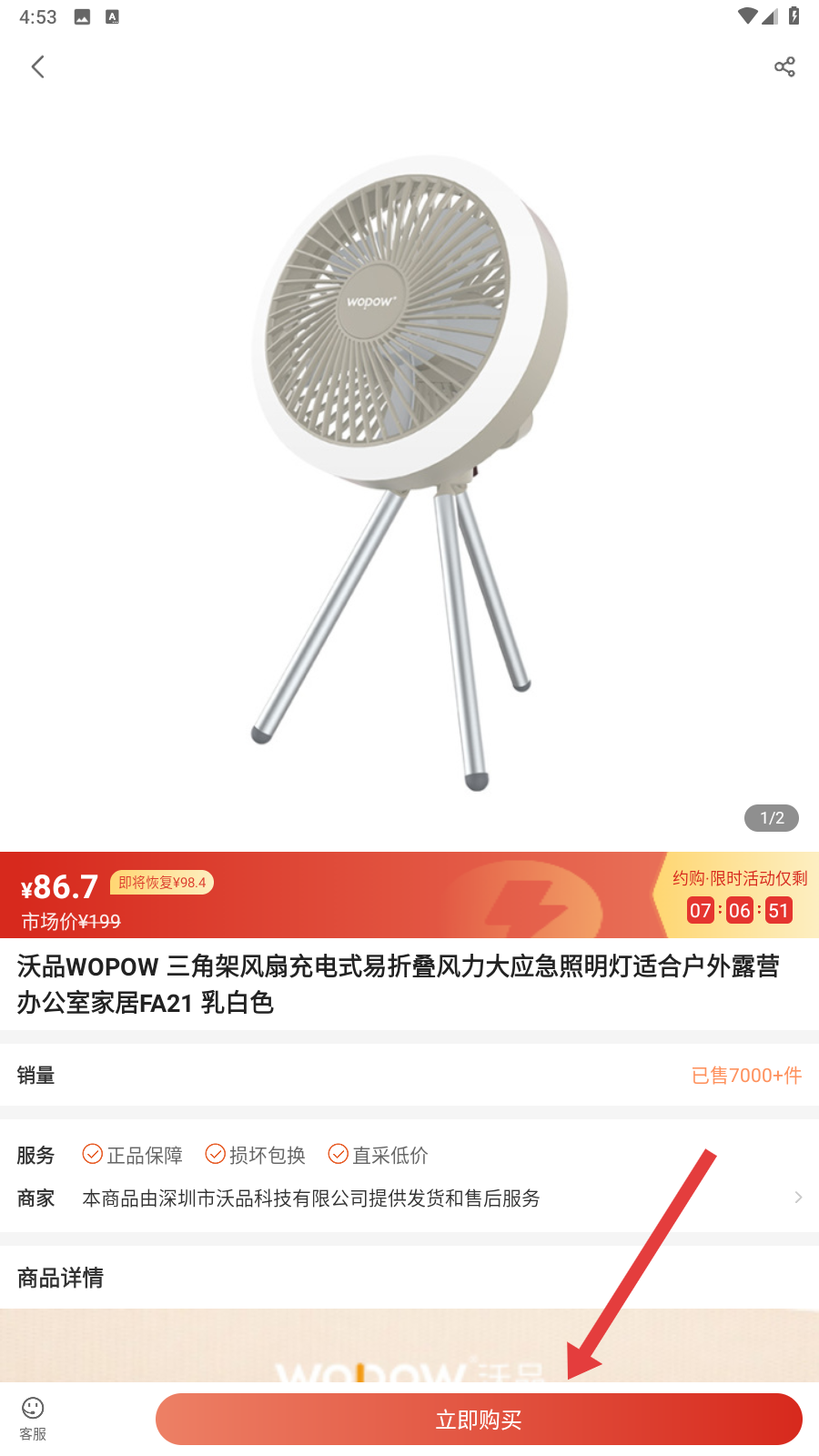Share this product page
Screen dimensions: 819x1456
784,66
